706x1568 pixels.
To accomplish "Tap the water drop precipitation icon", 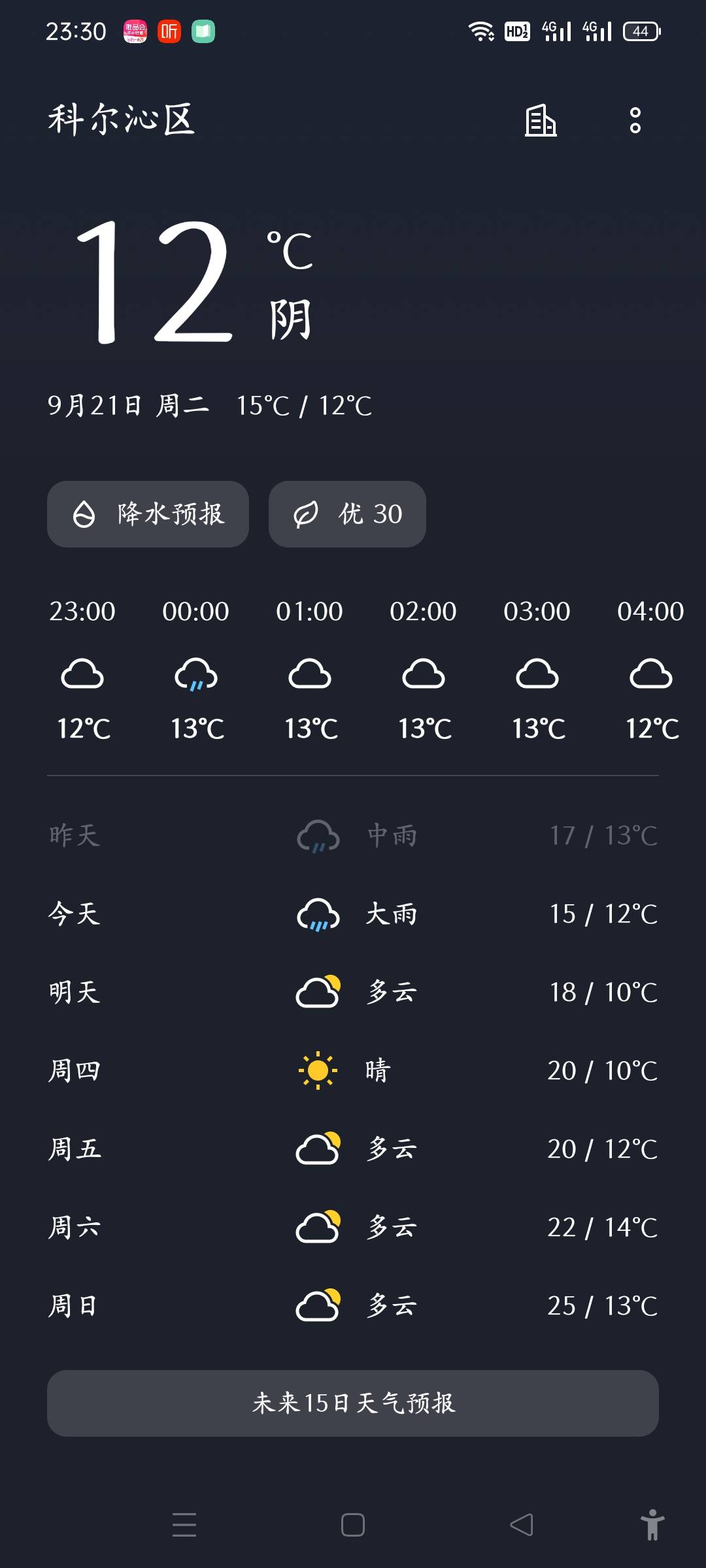I will click(85, 514).
